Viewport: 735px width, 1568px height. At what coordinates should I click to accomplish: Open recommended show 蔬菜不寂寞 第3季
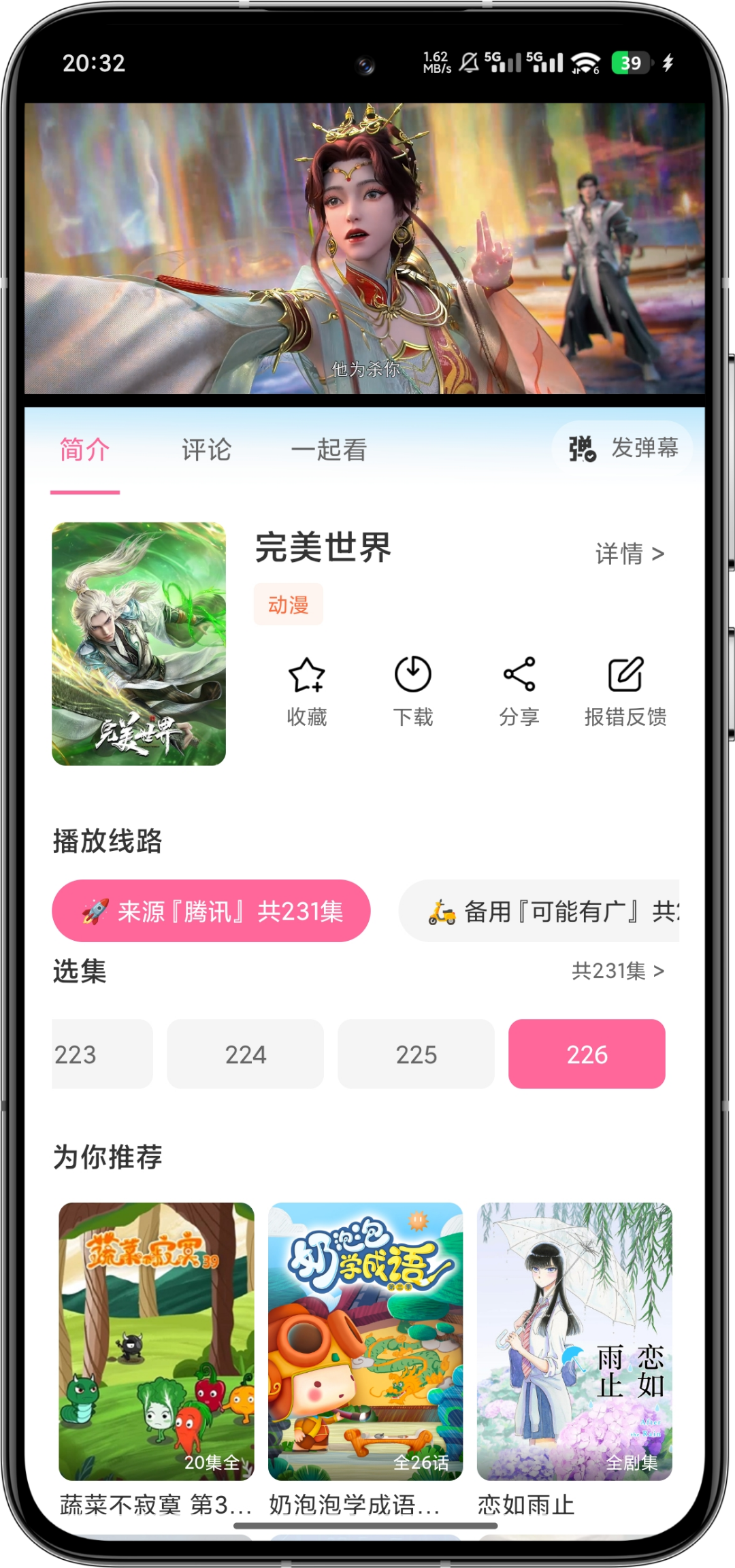(157, 1341)
